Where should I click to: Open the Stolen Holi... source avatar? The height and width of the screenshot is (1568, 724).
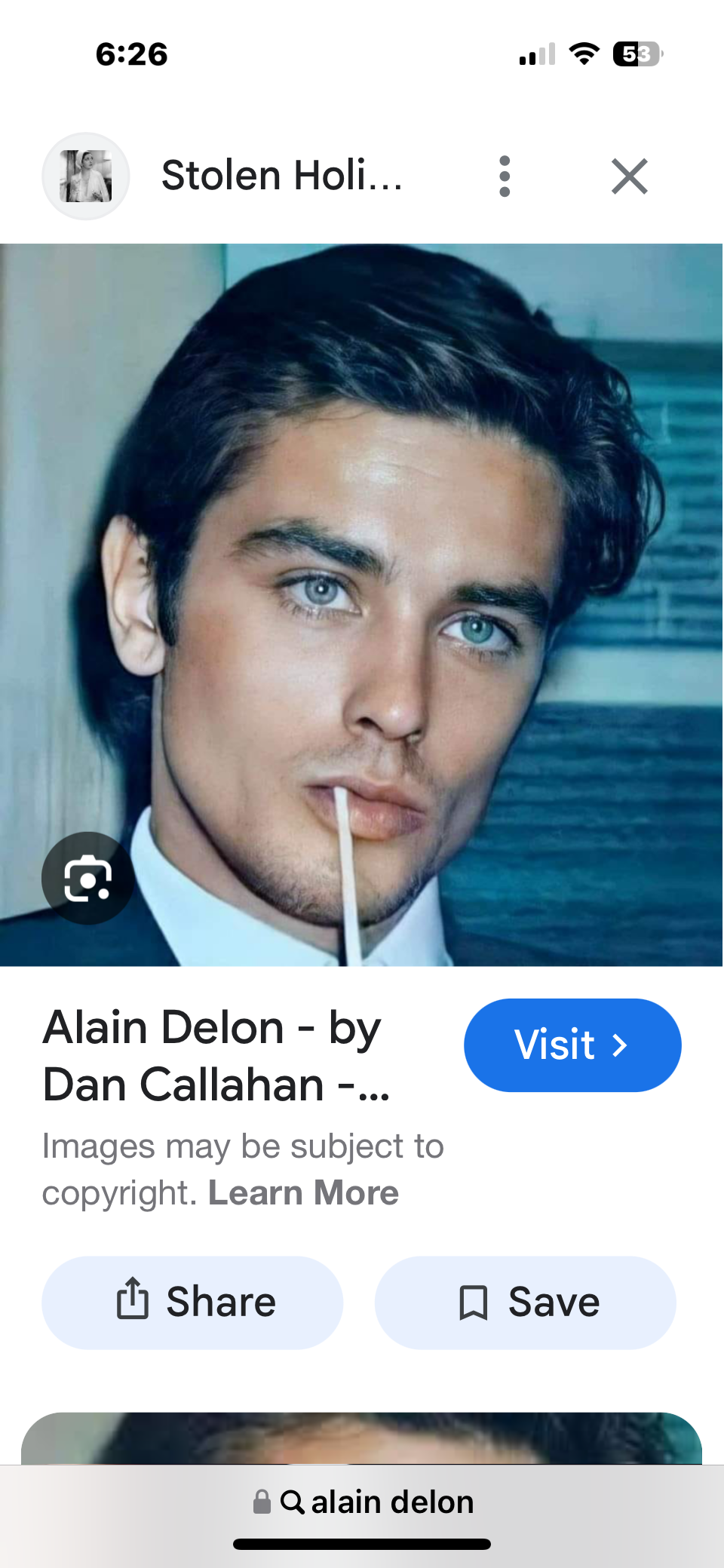click(x=86, y=176)
